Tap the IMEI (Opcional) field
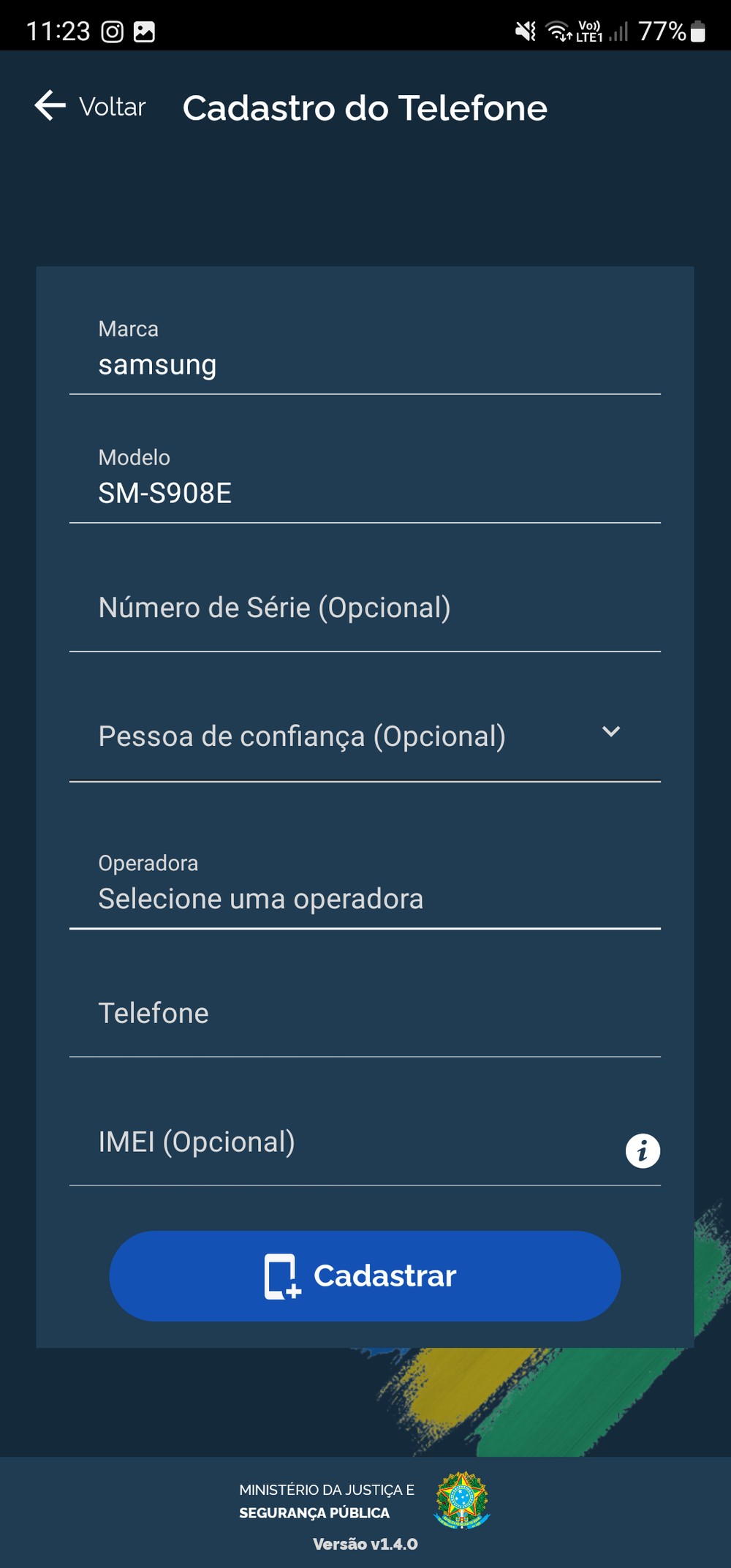 [344, 1142]
